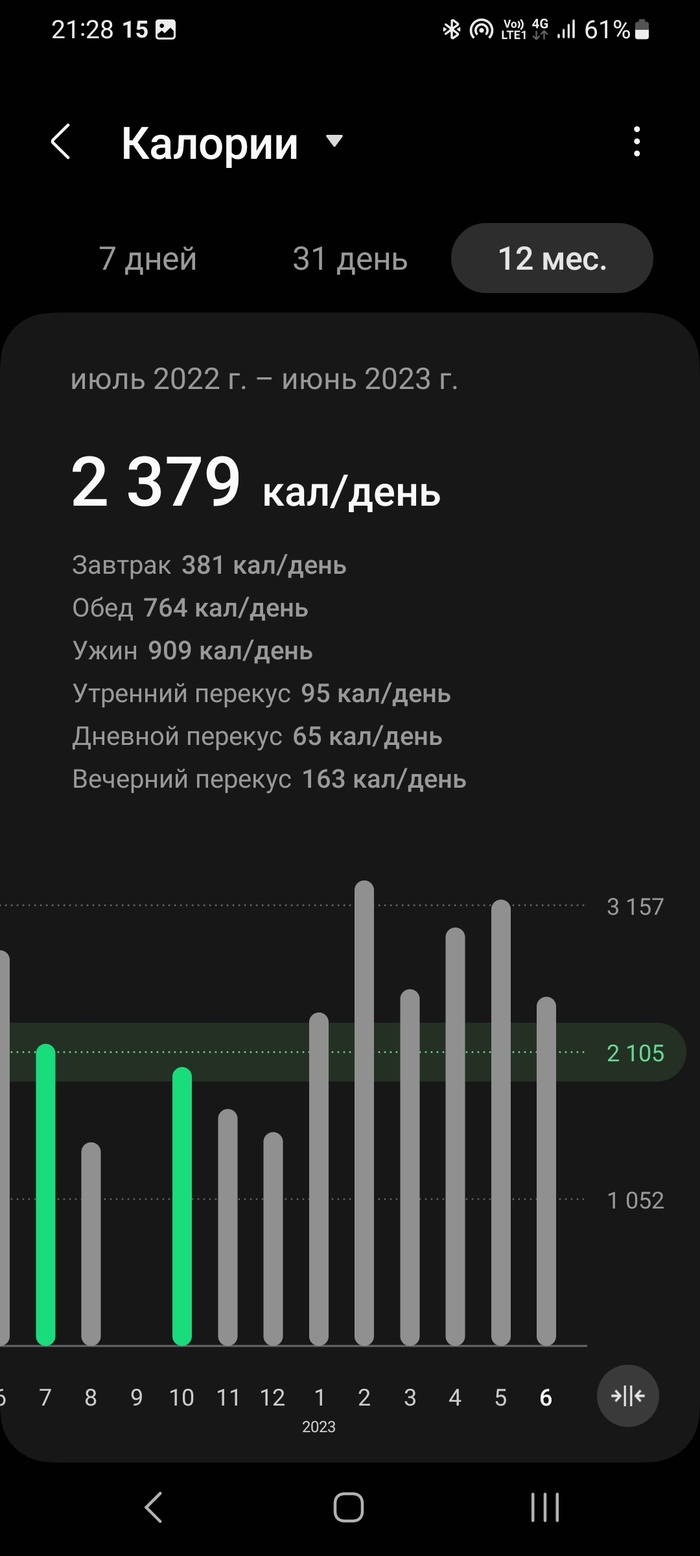Switch to the 31 день tab
The height and width of the screenshot is (1556, 700).
click(350, 259)
